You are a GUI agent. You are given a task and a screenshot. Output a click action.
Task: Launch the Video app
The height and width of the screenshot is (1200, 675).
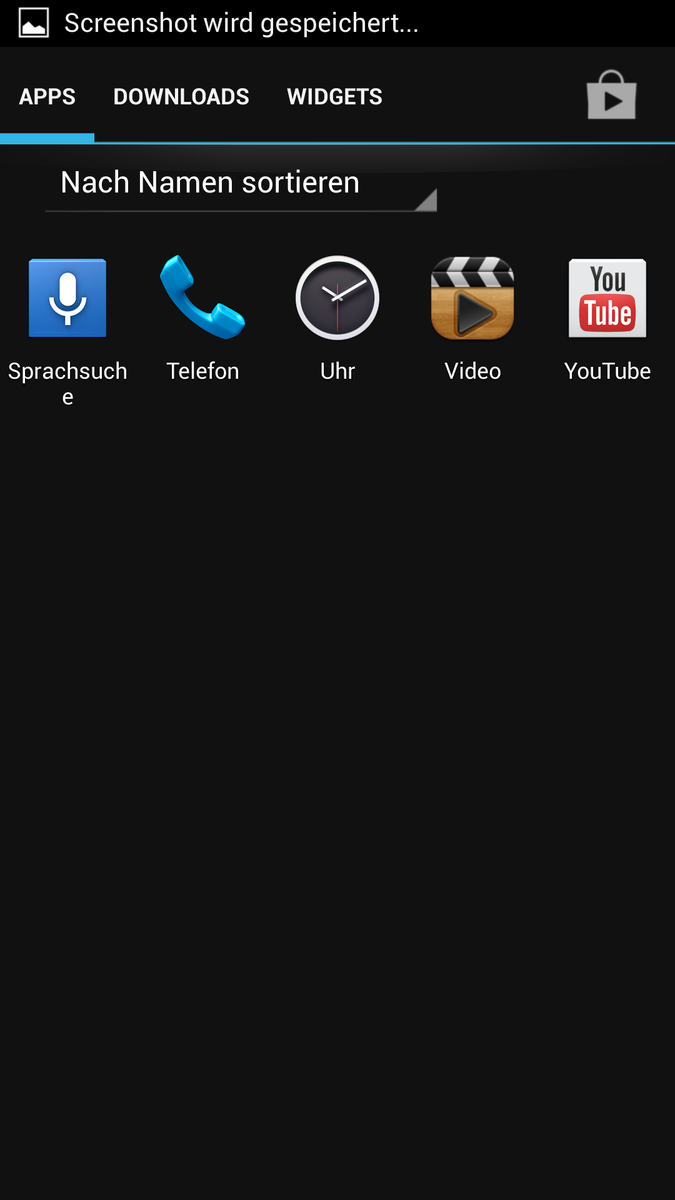coord(472,298)
